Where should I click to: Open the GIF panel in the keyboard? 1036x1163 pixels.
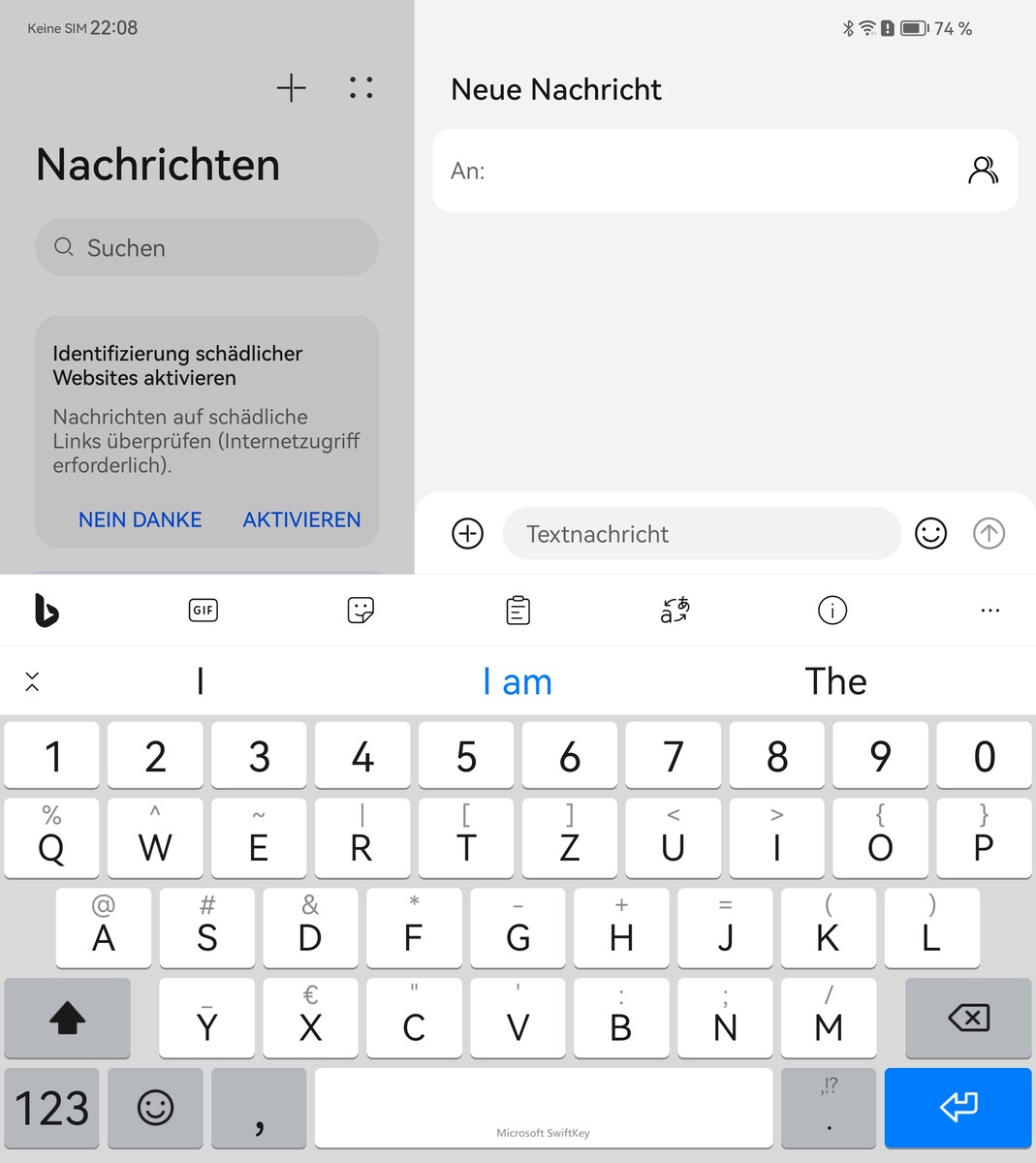click(203, 611)
